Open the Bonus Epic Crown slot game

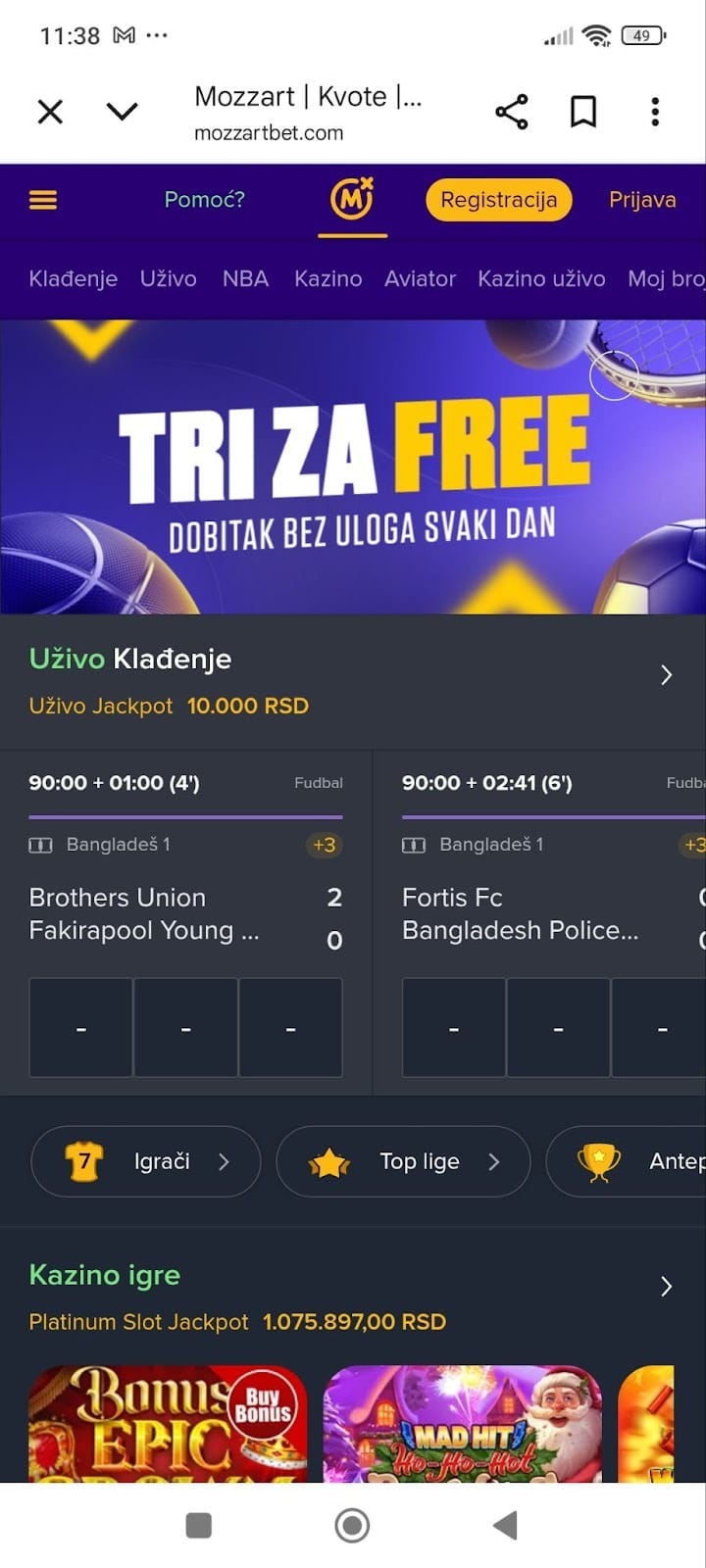[x=168, y=1423]
